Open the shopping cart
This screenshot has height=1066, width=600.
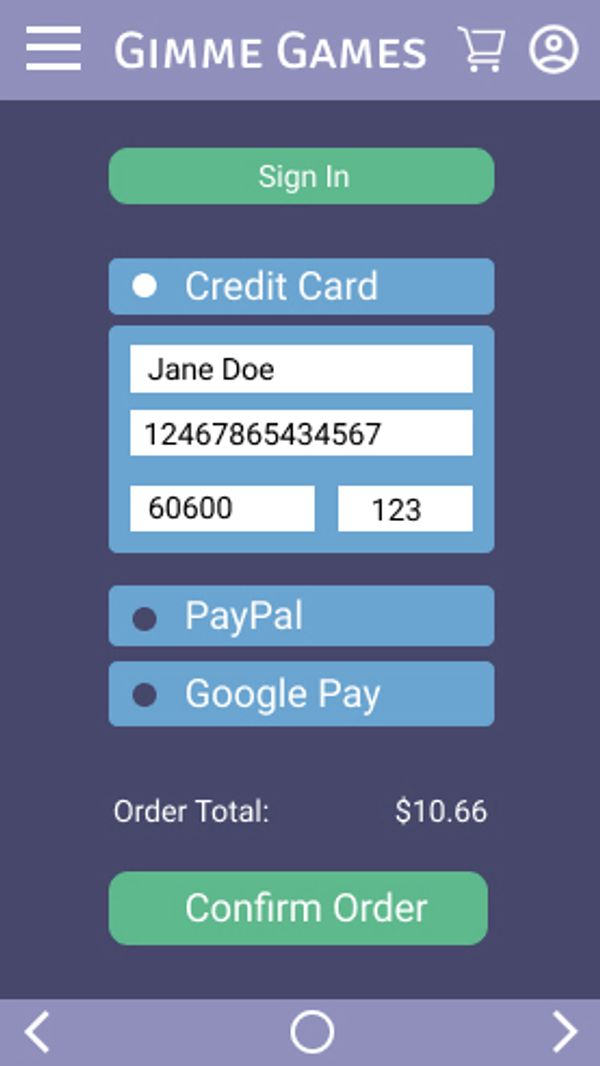pos(481,49)
